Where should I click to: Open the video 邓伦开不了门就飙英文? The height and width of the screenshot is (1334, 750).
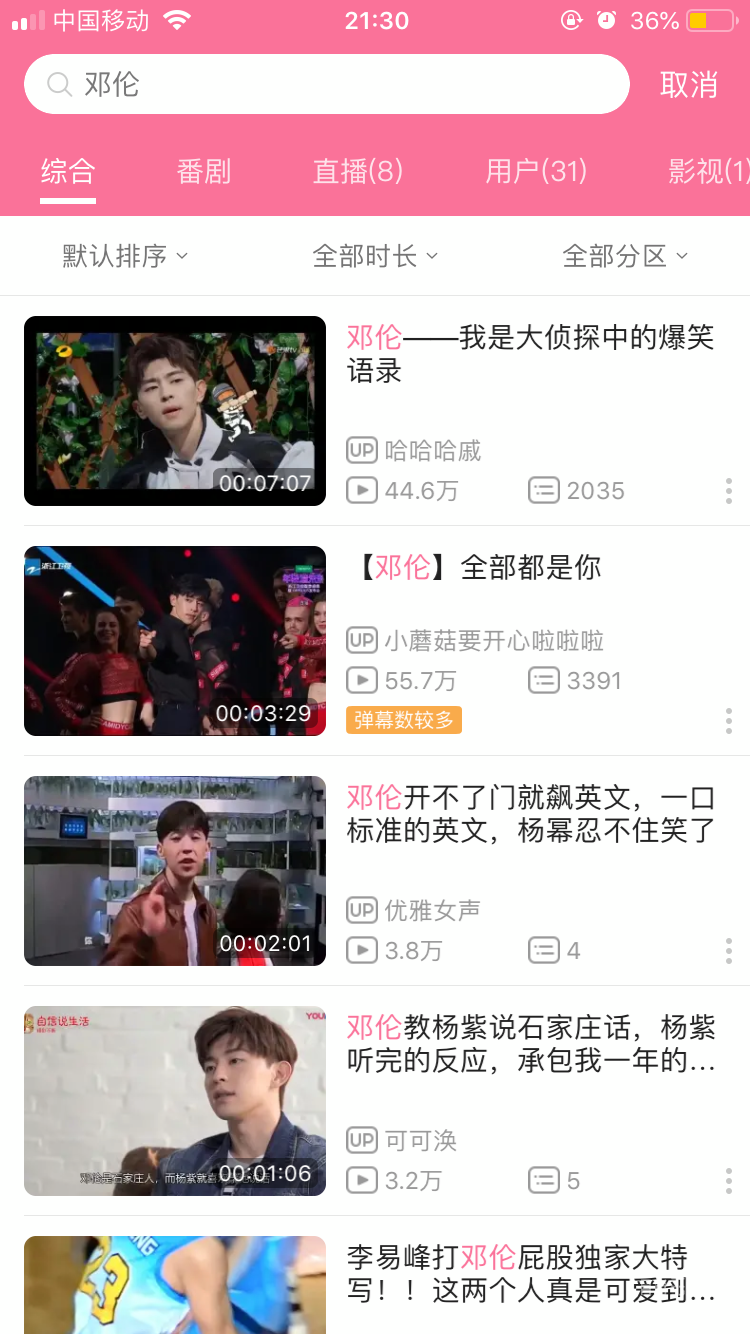tap(530, 813)
